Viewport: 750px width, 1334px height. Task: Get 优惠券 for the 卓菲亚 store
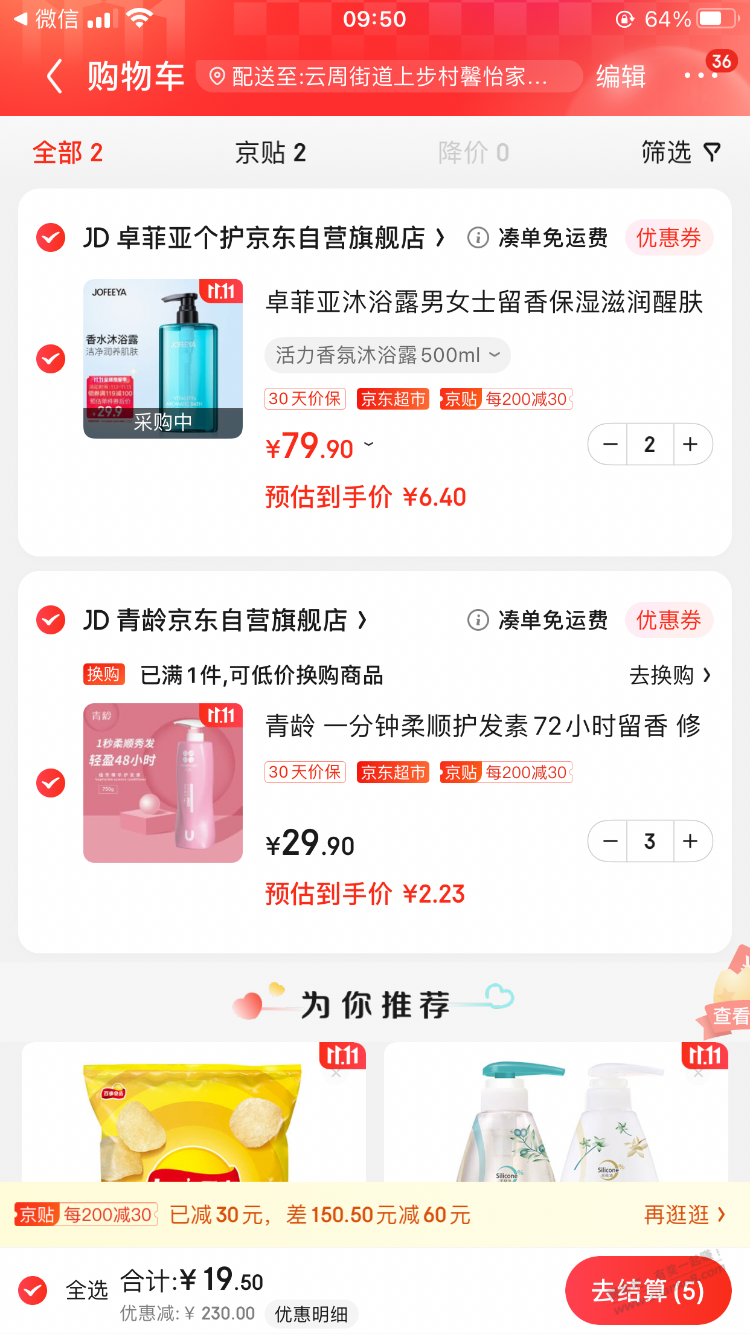click(669, 238)
